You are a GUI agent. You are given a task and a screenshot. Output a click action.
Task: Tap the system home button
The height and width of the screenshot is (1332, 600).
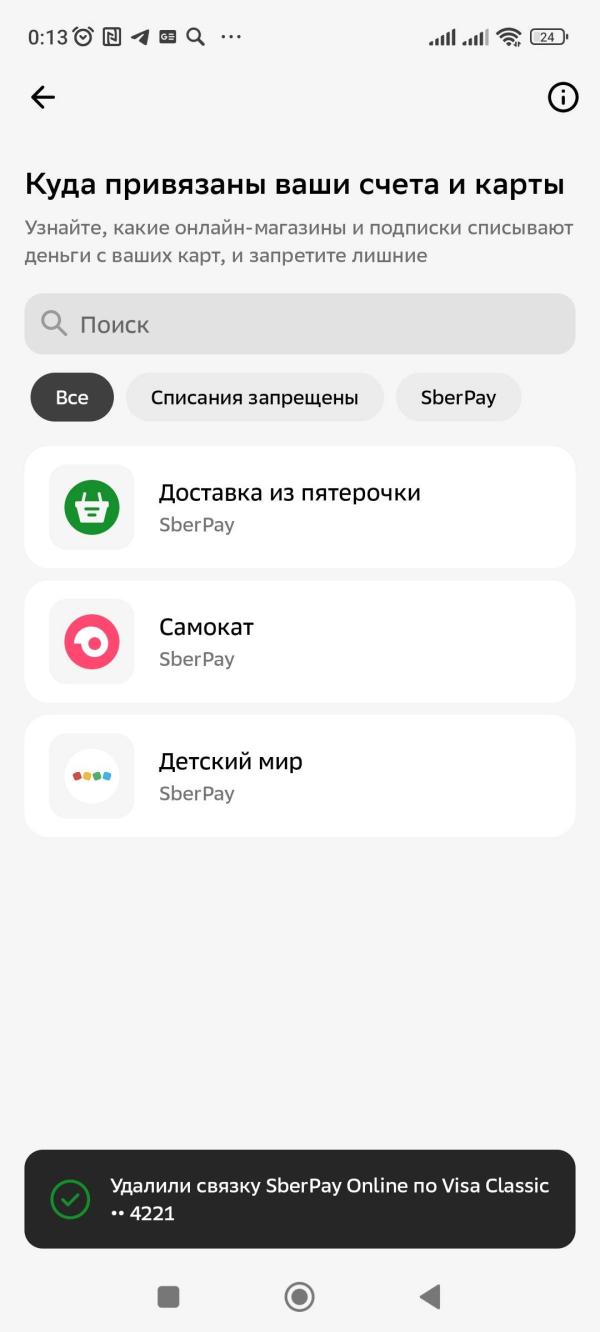[x=299, y=1297]
